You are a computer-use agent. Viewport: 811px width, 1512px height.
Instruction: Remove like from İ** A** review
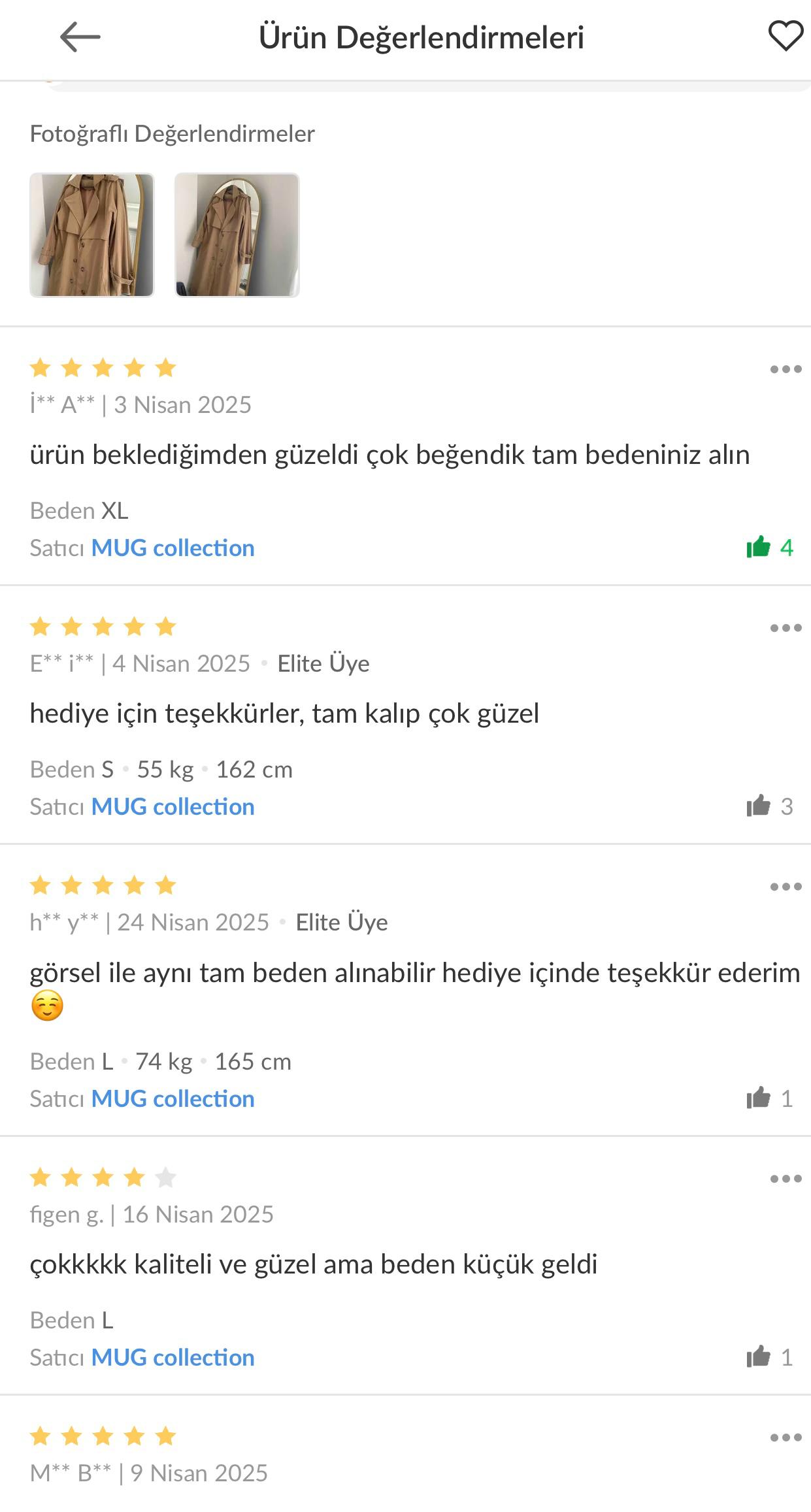[x=770, y=547]
